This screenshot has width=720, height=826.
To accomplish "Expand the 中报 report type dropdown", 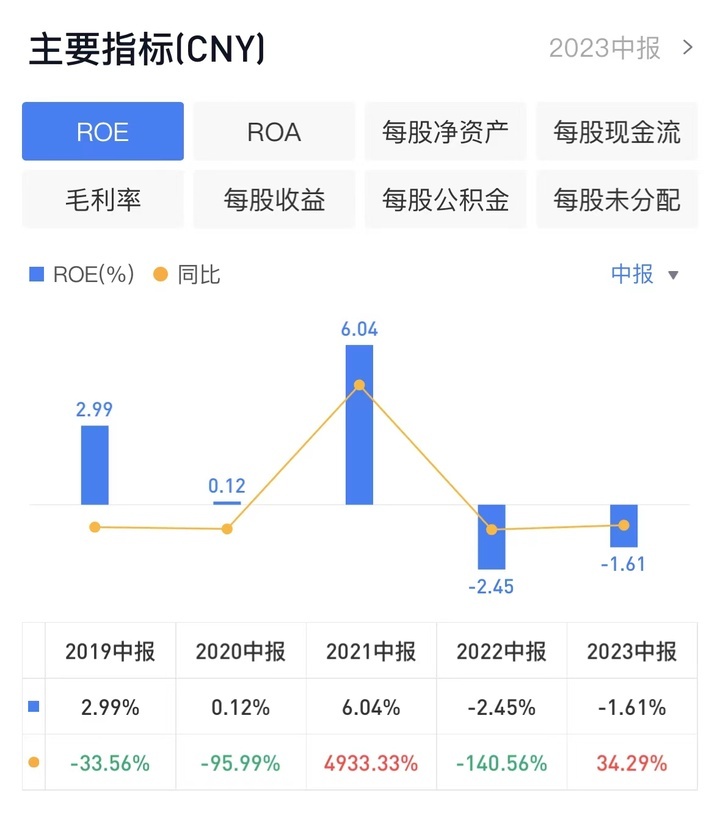I will tap(645, 275).
